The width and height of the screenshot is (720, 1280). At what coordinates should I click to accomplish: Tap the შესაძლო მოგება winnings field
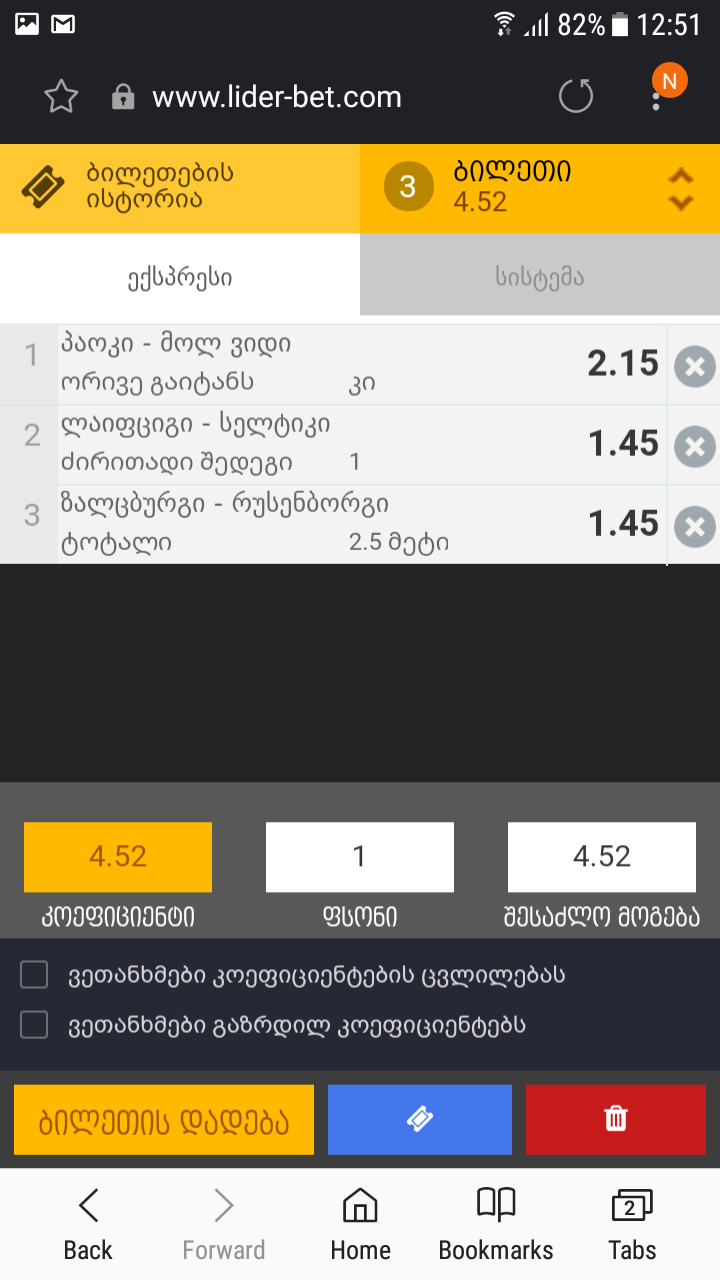point(601,857)
